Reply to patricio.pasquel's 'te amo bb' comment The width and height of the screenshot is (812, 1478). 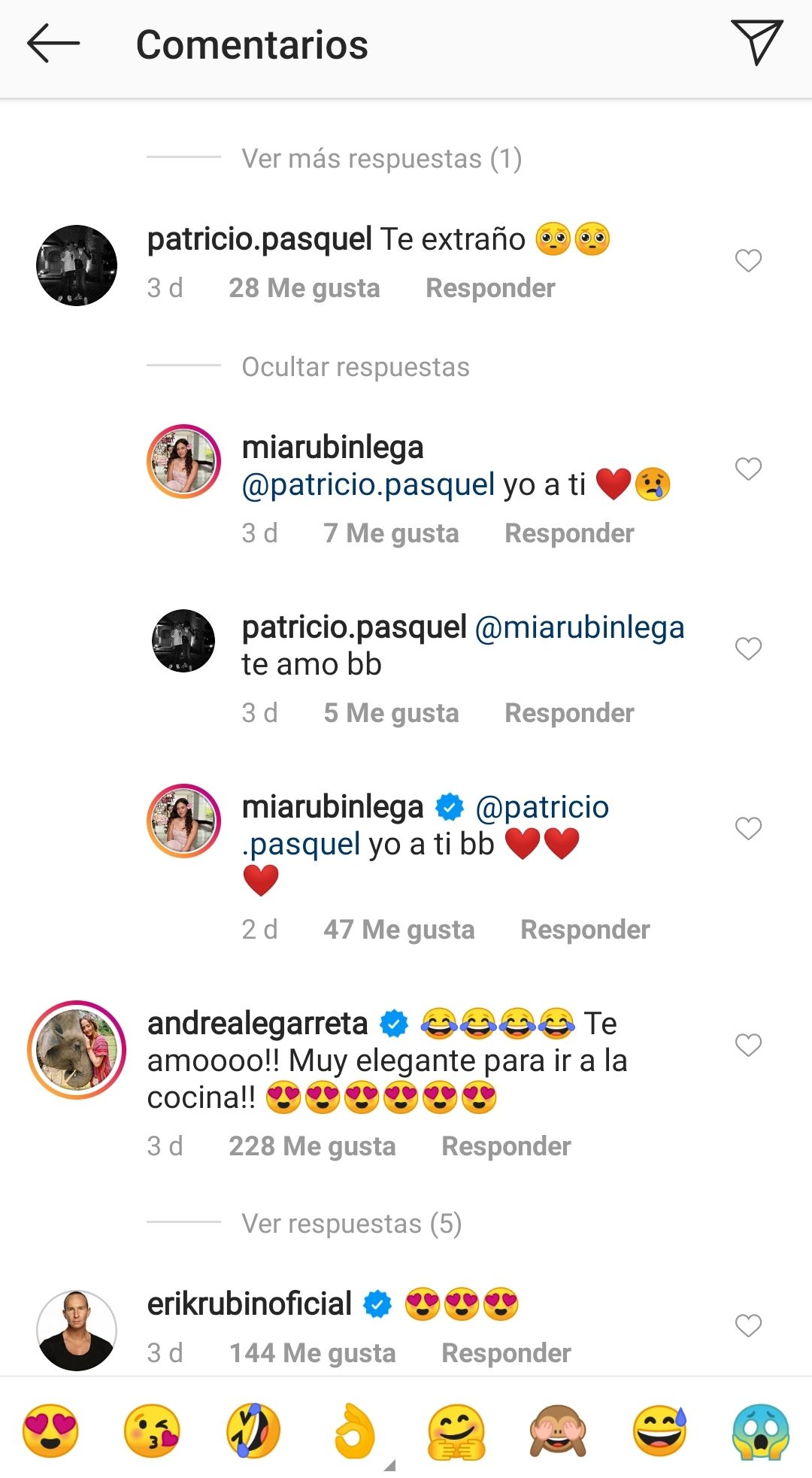[x=569, y=713]
